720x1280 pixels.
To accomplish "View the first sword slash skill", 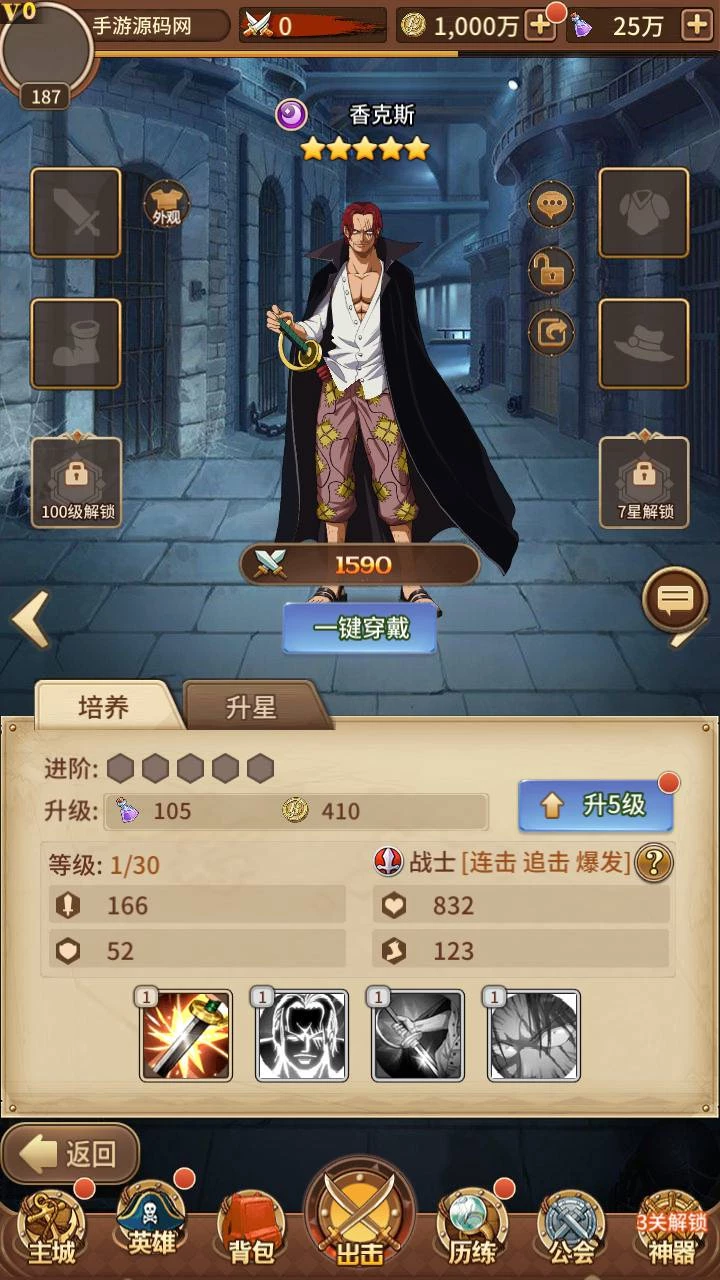I will click(x=186, y=1036).
